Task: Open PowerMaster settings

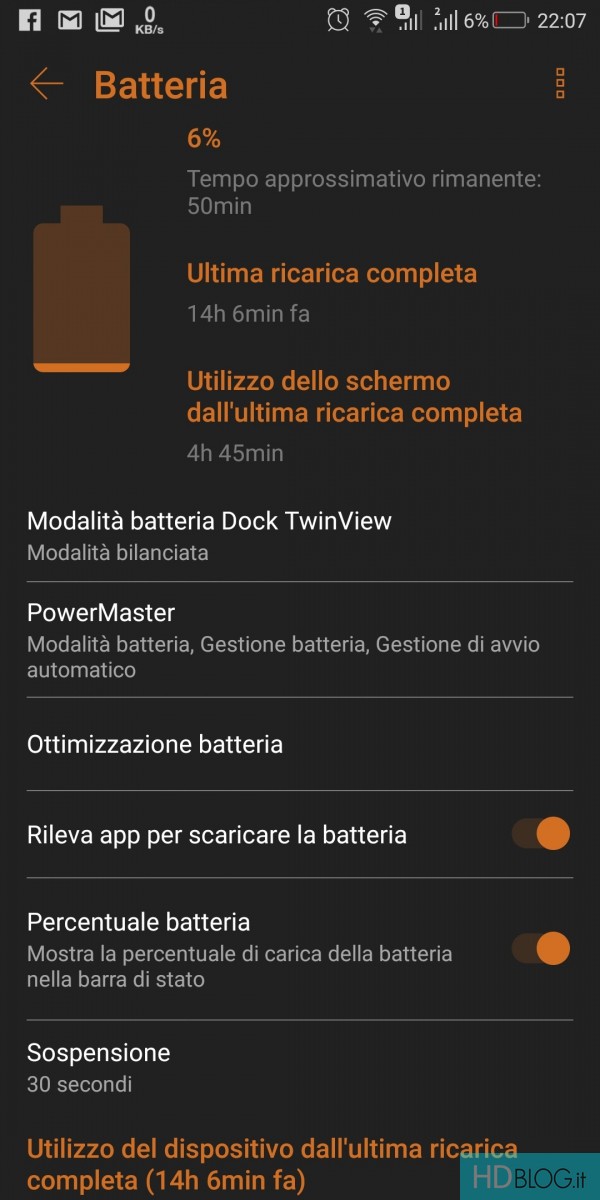Action: pyautogui.click(x=300, y=639)
